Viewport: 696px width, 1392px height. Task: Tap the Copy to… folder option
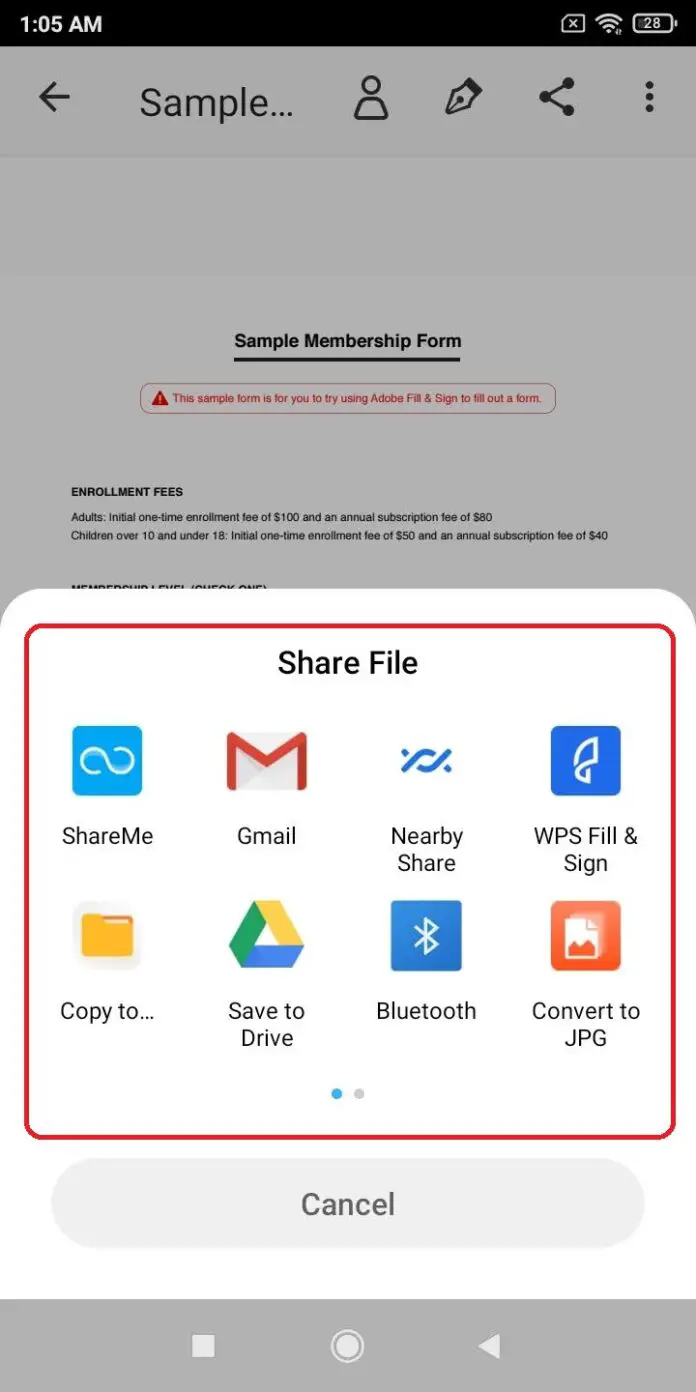(107, 936)
